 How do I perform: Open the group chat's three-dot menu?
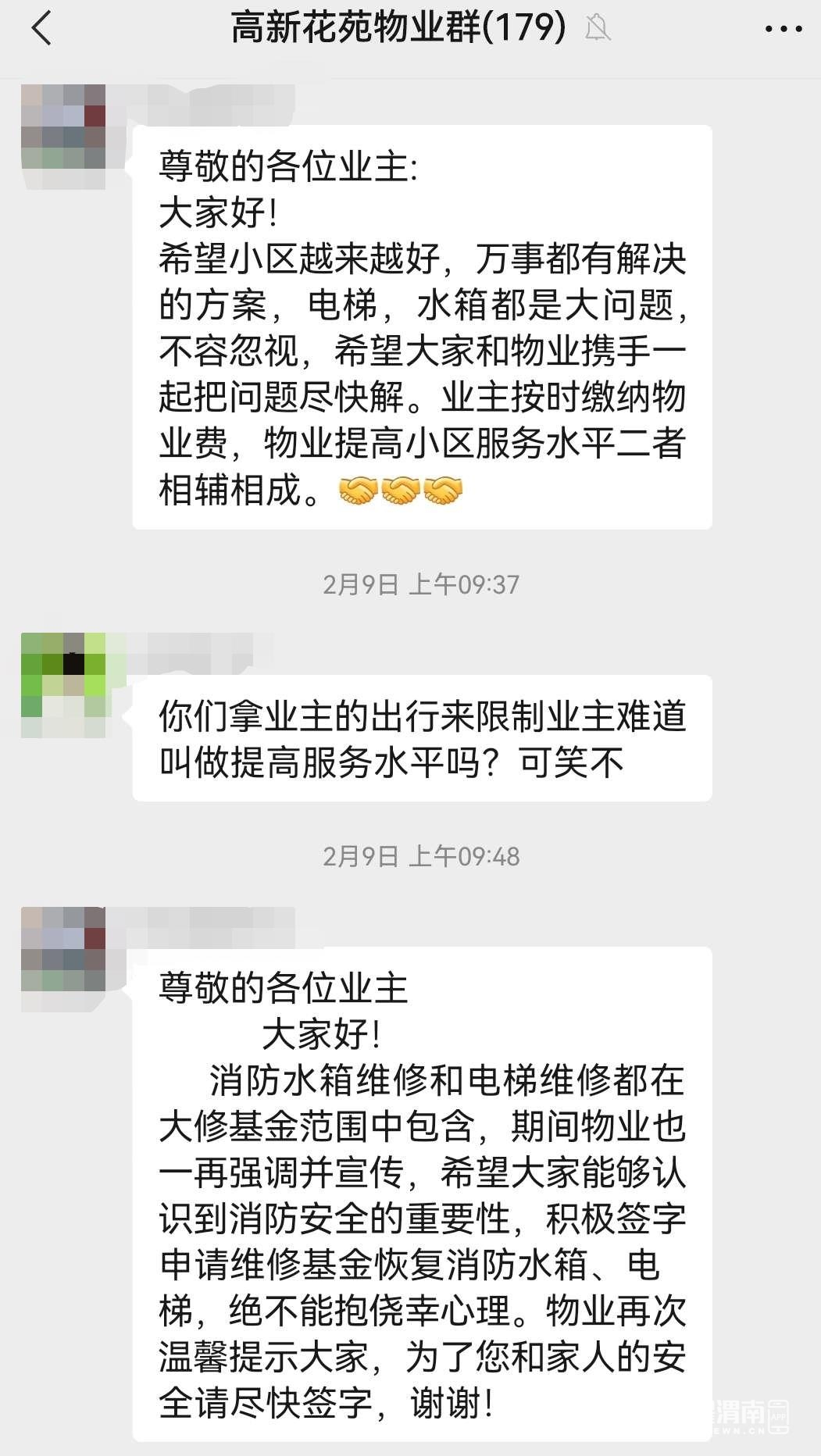[x=783, y=30]
